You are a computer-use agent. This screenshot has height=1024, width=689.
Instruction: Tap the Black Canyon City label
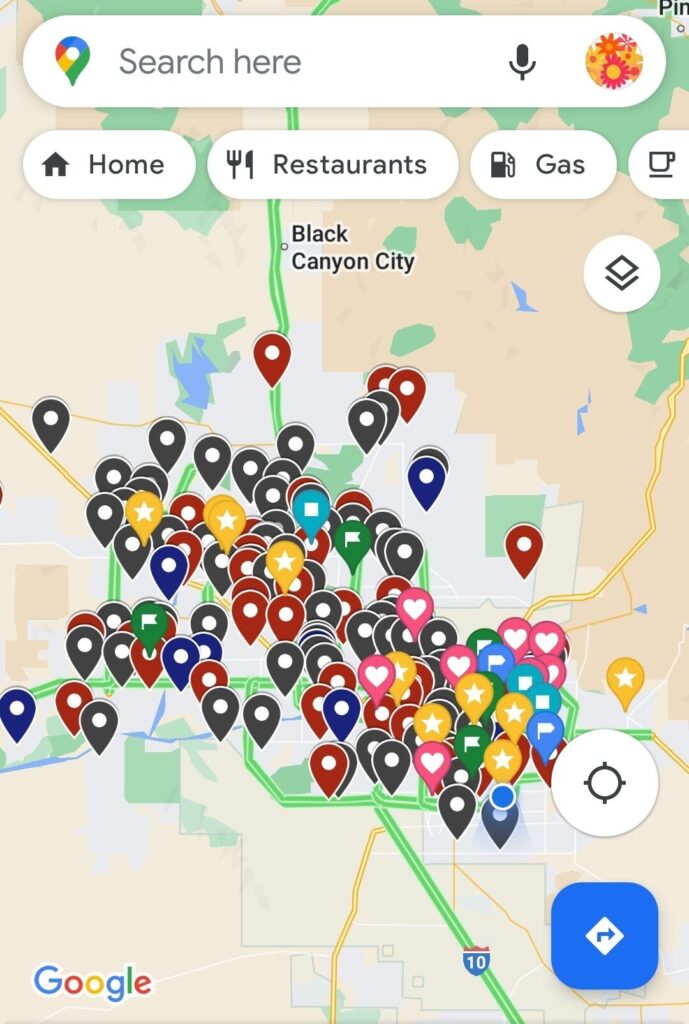point(350,248)
